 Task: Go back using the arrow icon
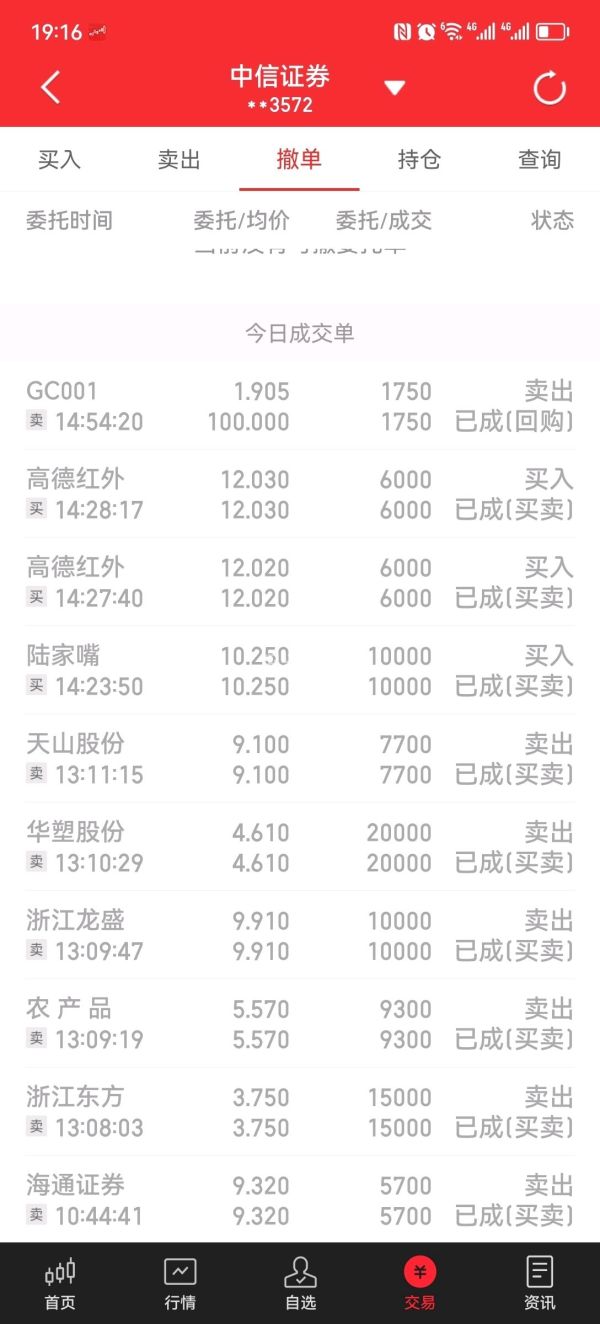tap(51, 88)
